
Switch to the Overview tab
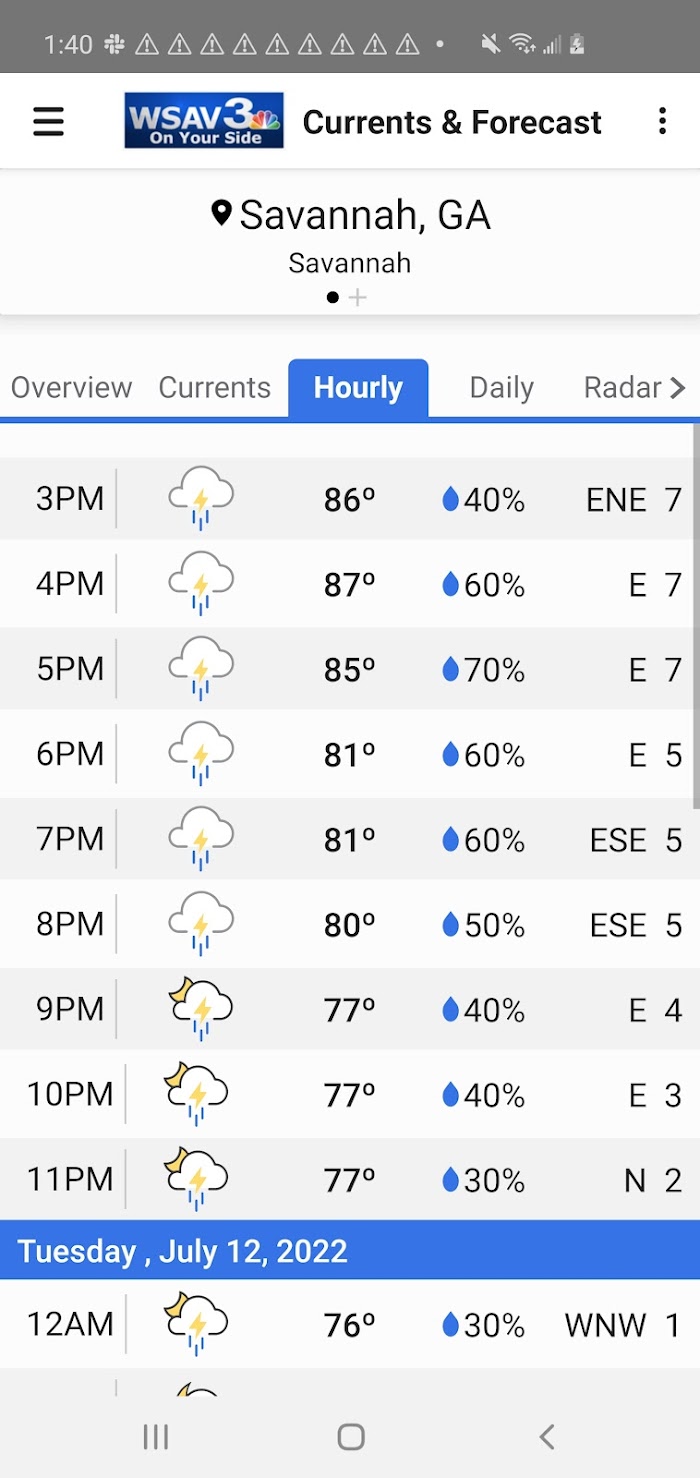pos(71,388)
